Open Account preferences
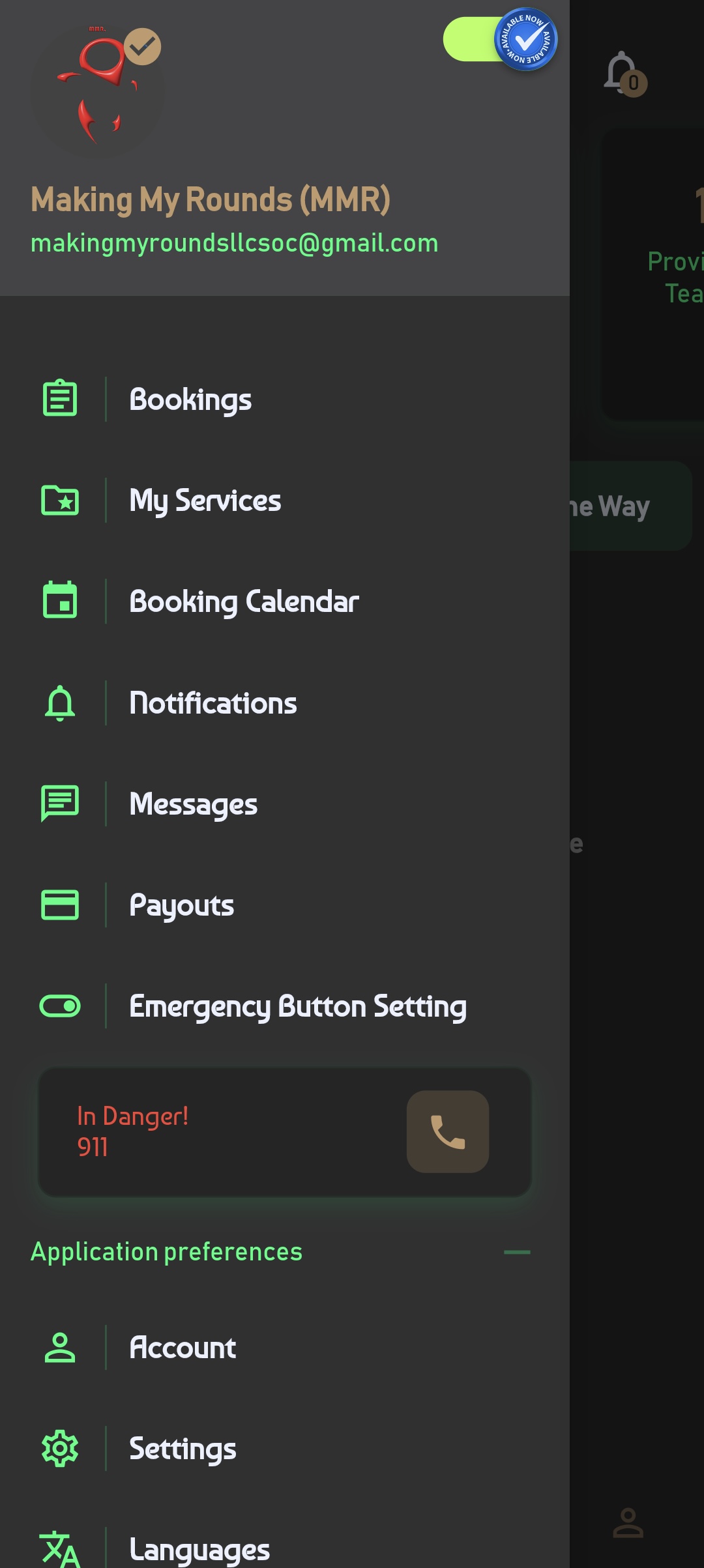The height and width of the screenshot is (1568, 704). click(x=183, y=1348)
